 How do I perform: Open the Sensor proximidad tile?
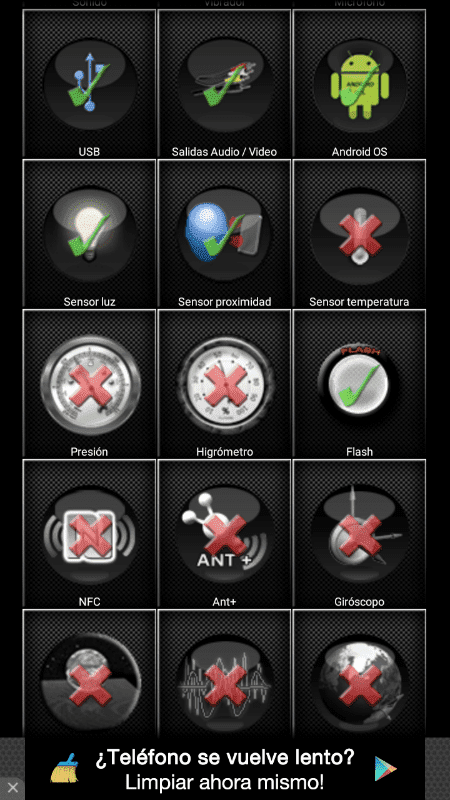224,234
